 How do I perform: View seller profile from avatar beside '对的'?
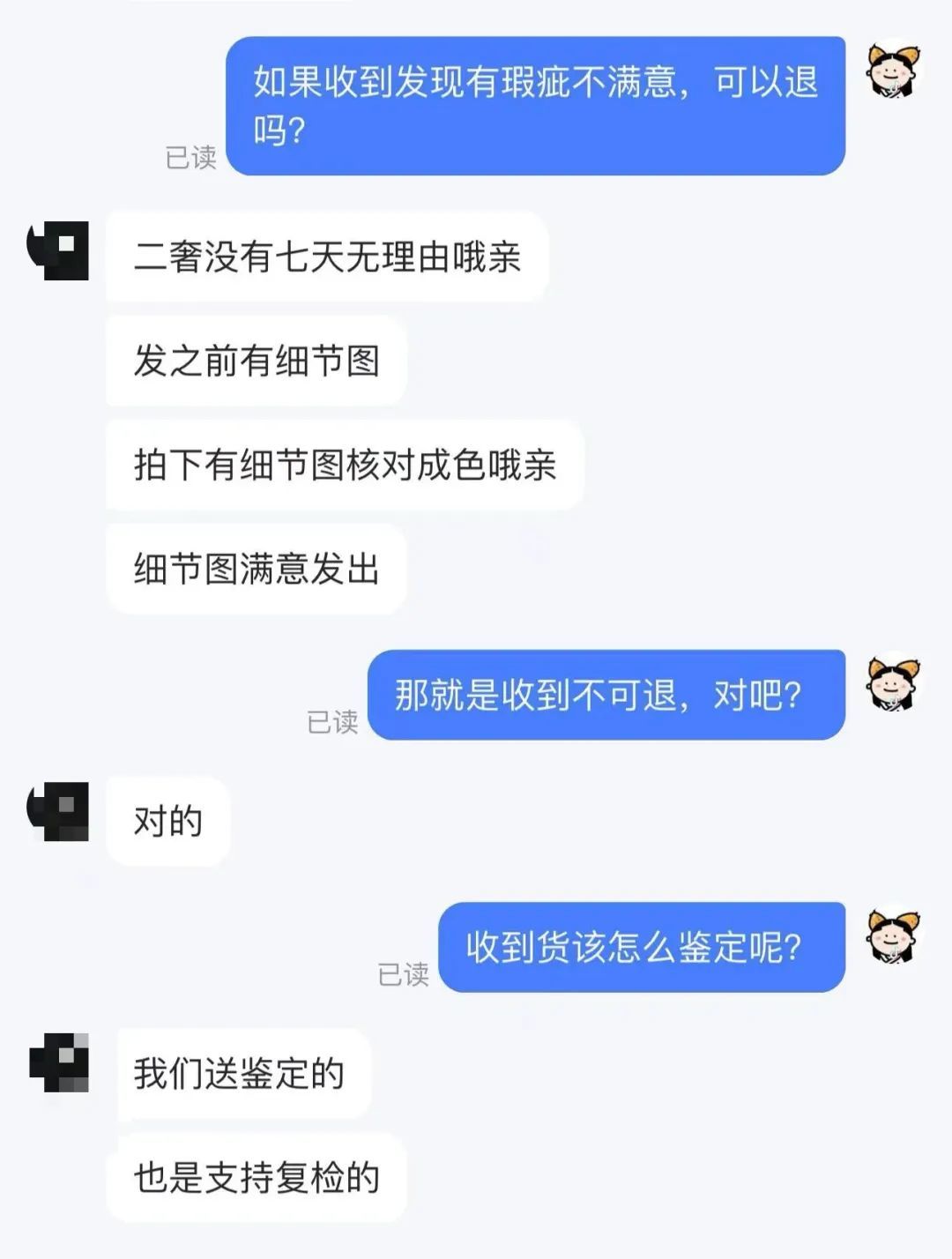click(58, 811)
